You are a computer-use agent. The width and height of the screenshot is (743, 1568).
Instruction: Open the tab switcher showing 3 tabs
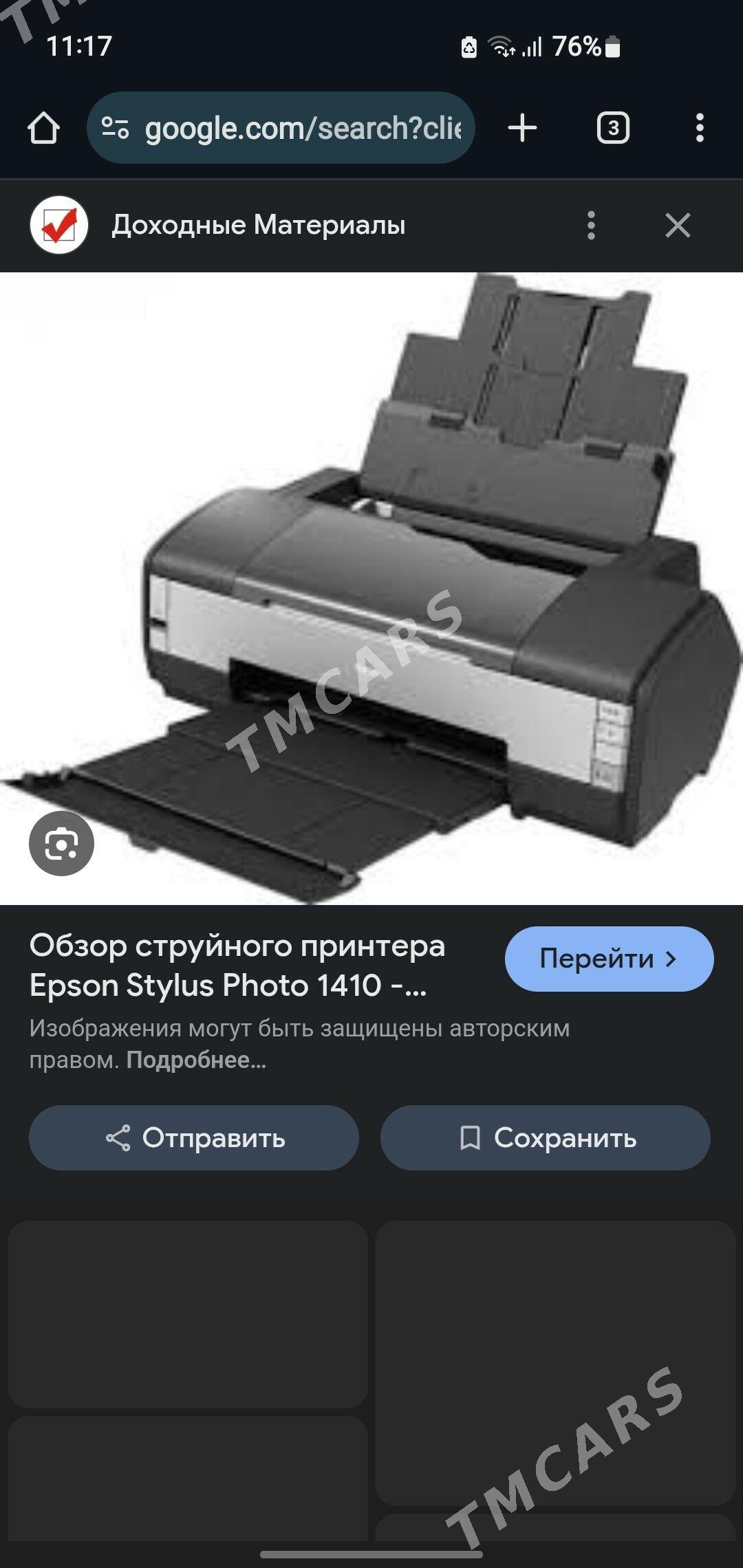[x=613, y=128]
